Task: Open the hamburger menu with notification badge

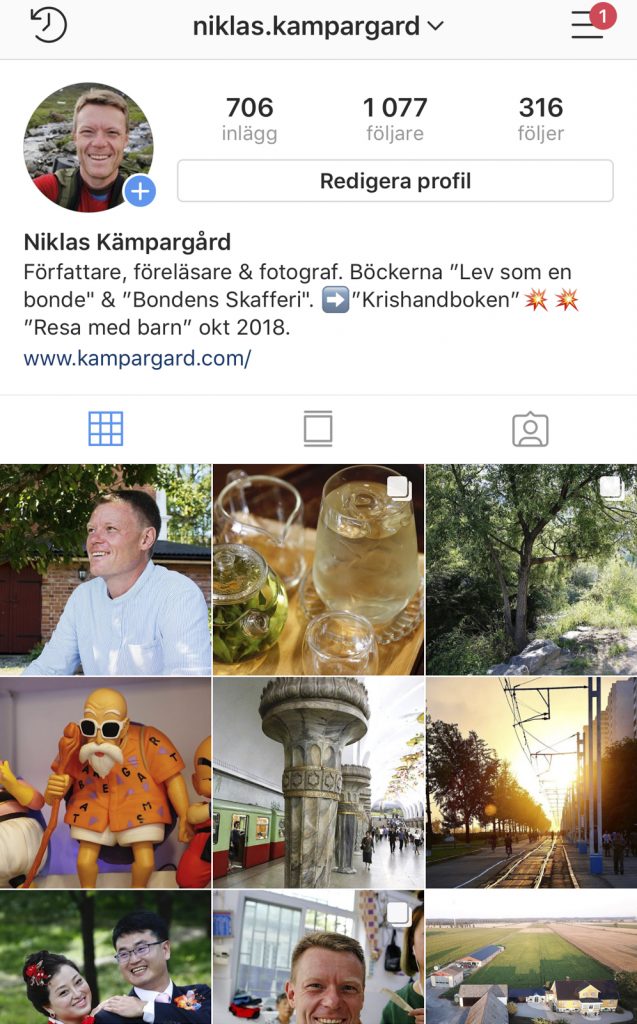Action: [x=589, y=24]
